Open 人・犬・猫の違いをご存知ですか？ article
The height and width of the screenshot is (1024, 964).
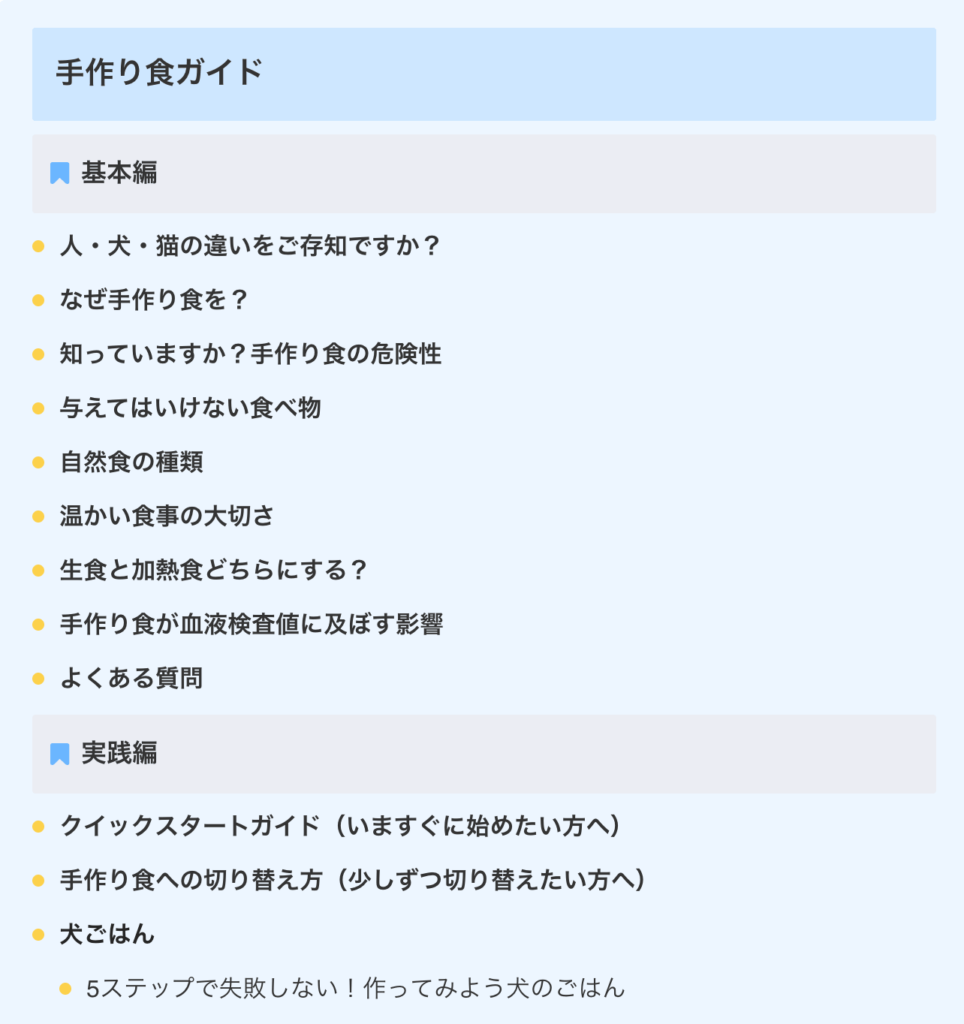click(250, 246)
